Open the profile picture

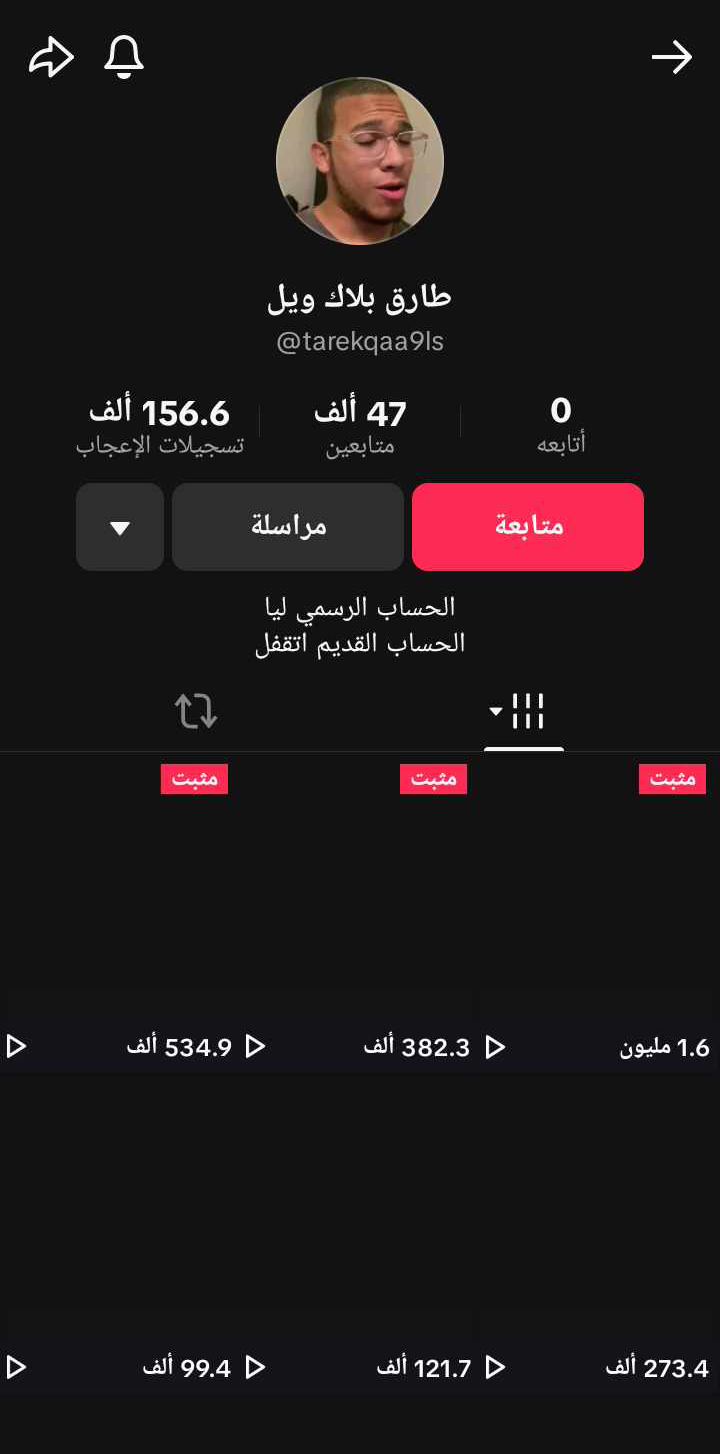coord(360,161)
